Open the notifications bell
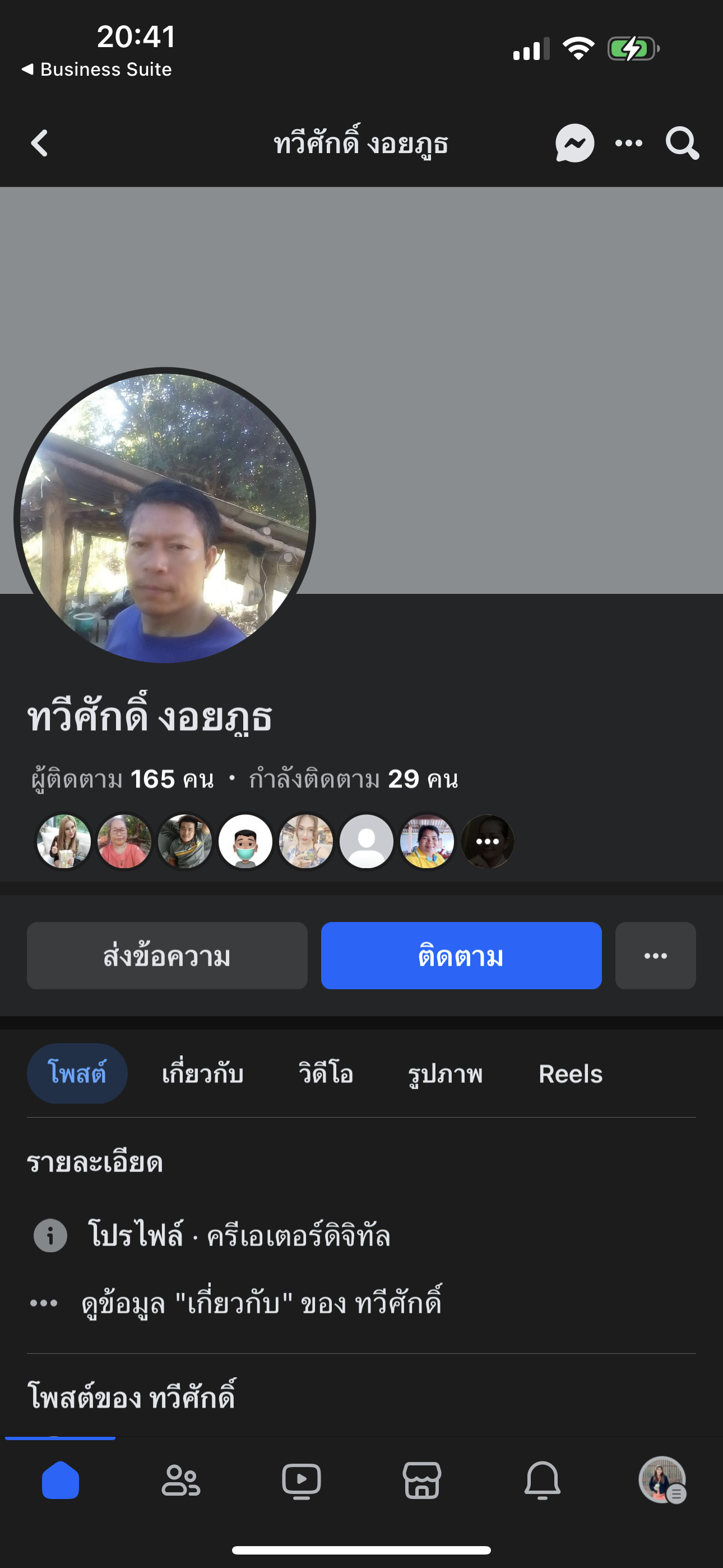Screen dimensions: 723x1568 (543, 1480)
